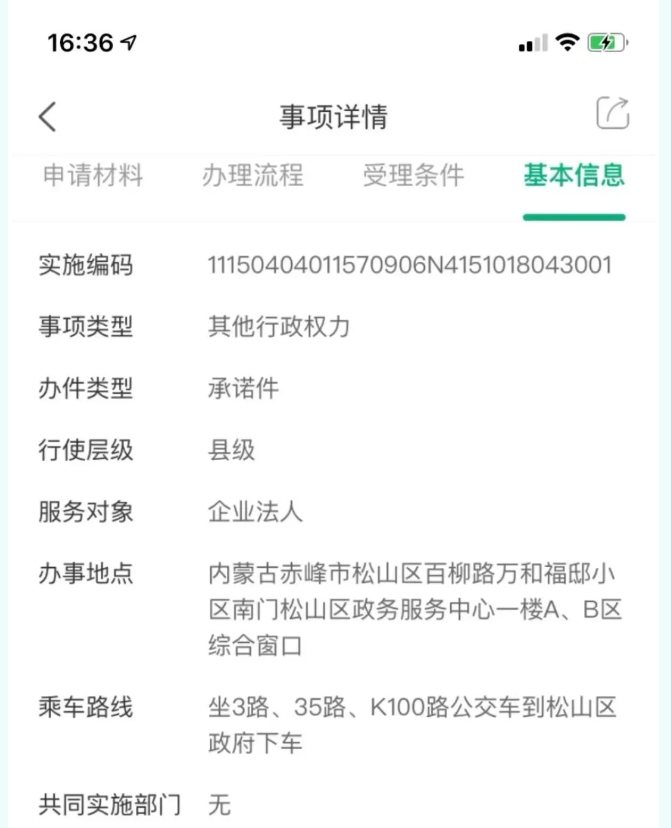Switch to the 申请材料 tab

coord(93,176)
